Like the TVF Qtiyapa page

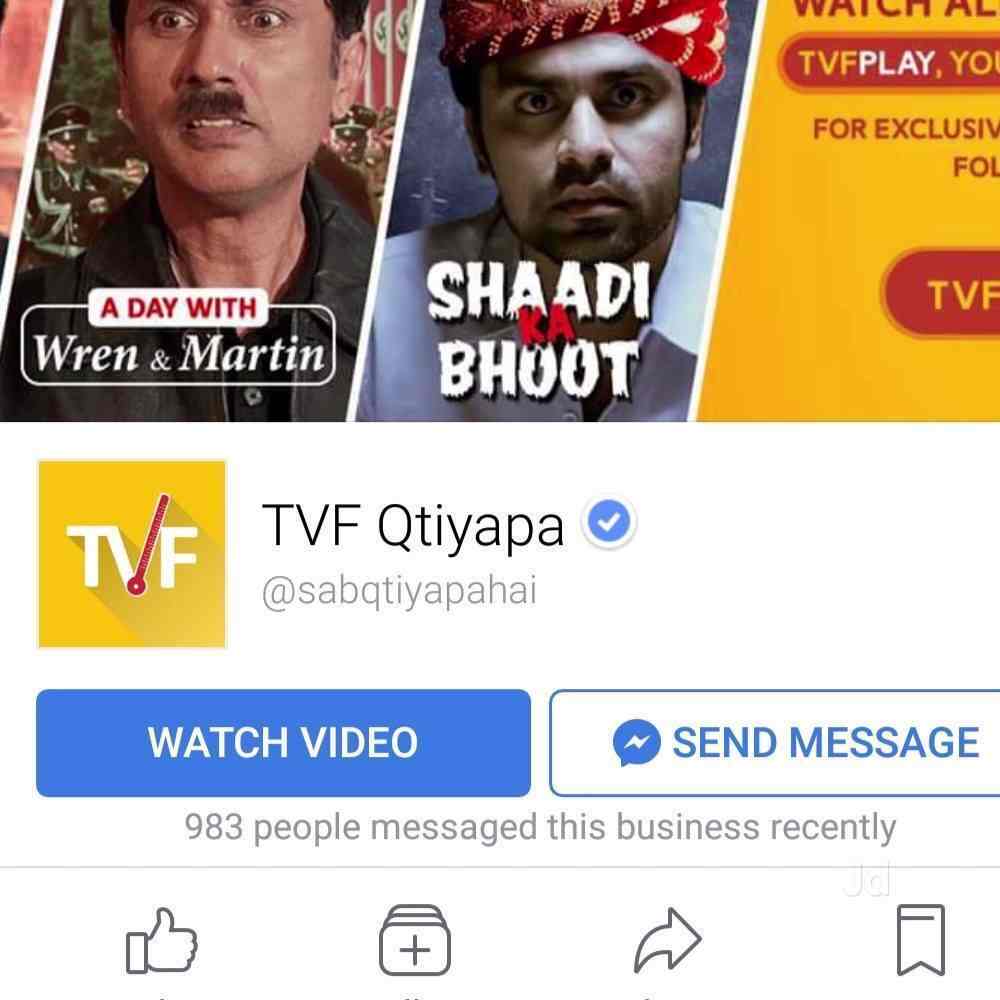point(161,941)
